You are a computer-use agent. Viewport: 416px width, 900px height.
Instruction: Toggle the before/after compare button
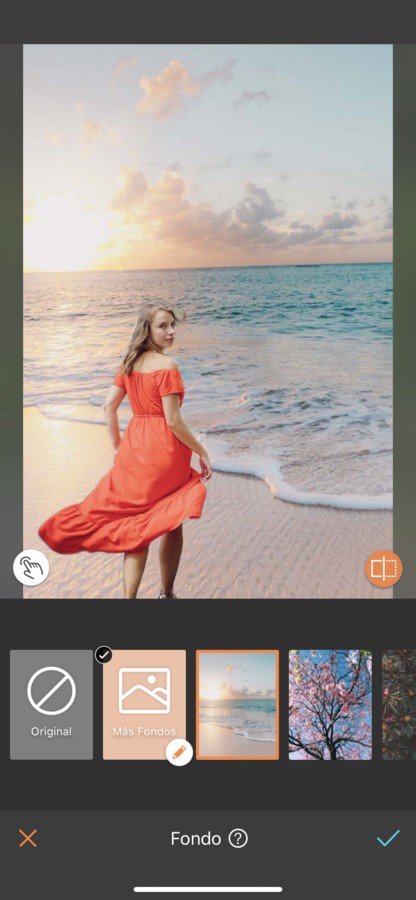coord(383,568)
